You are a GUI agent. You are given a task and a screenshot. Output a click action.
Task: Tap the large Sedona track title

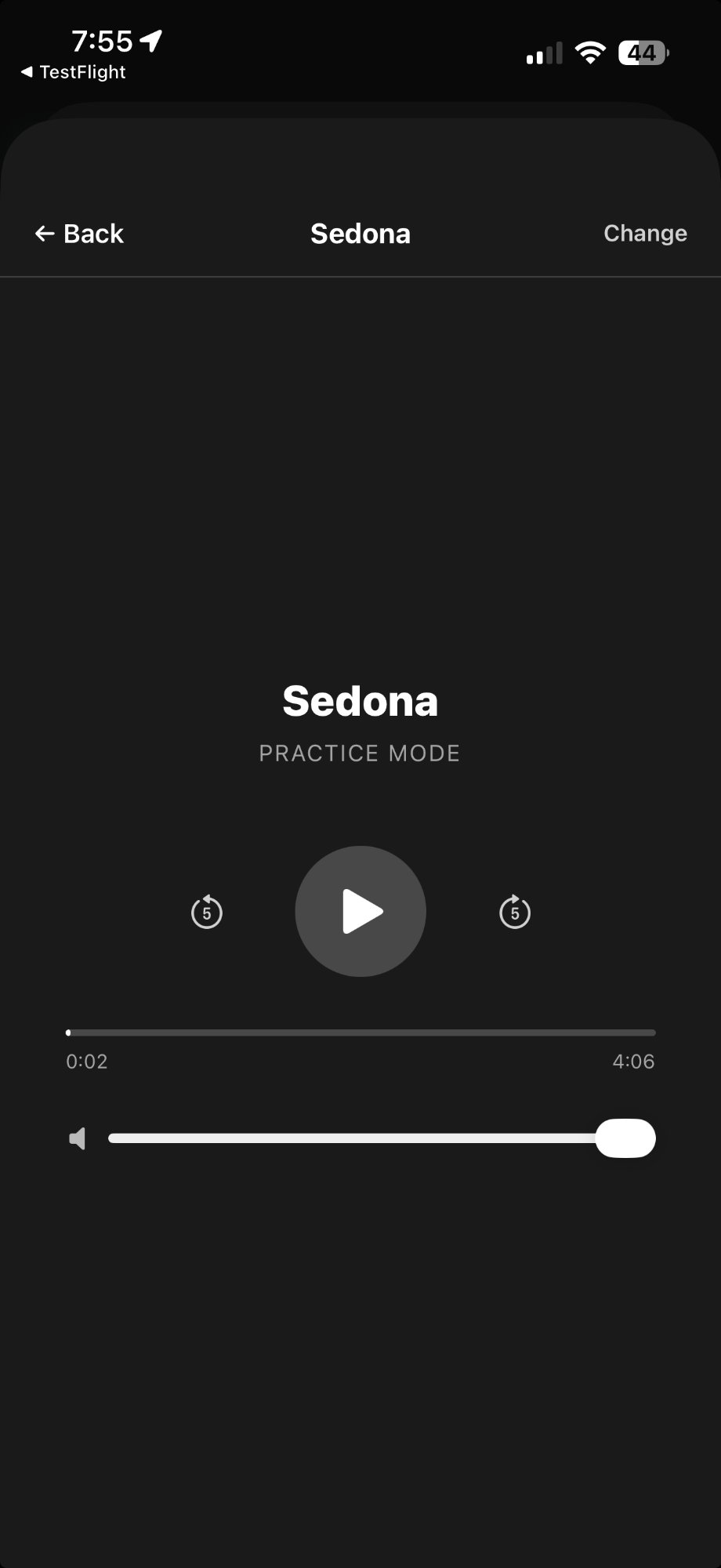click(x=360, y=701)
